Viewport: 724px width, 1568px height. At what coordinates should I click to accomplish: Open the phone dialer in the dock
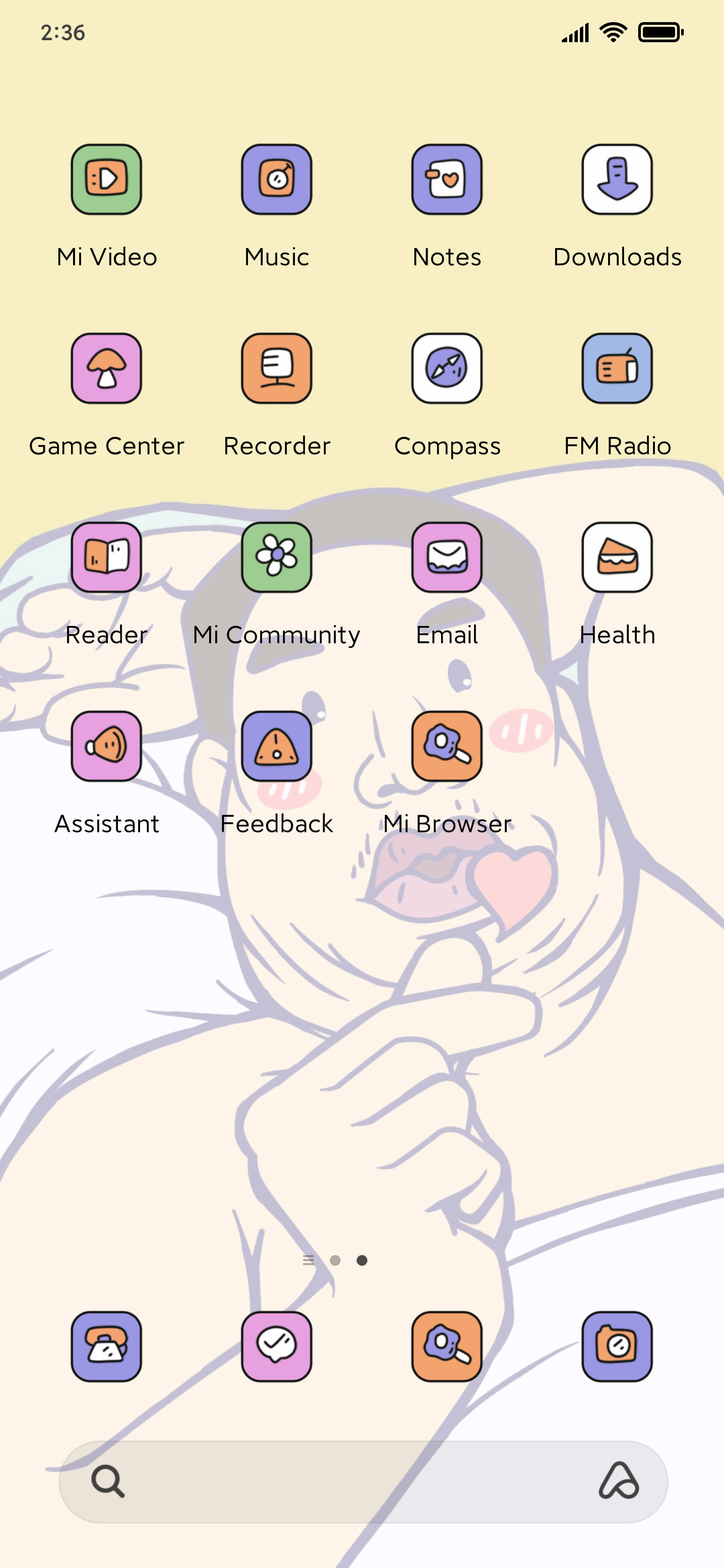pyautogui.click(x=107, y=1347)
